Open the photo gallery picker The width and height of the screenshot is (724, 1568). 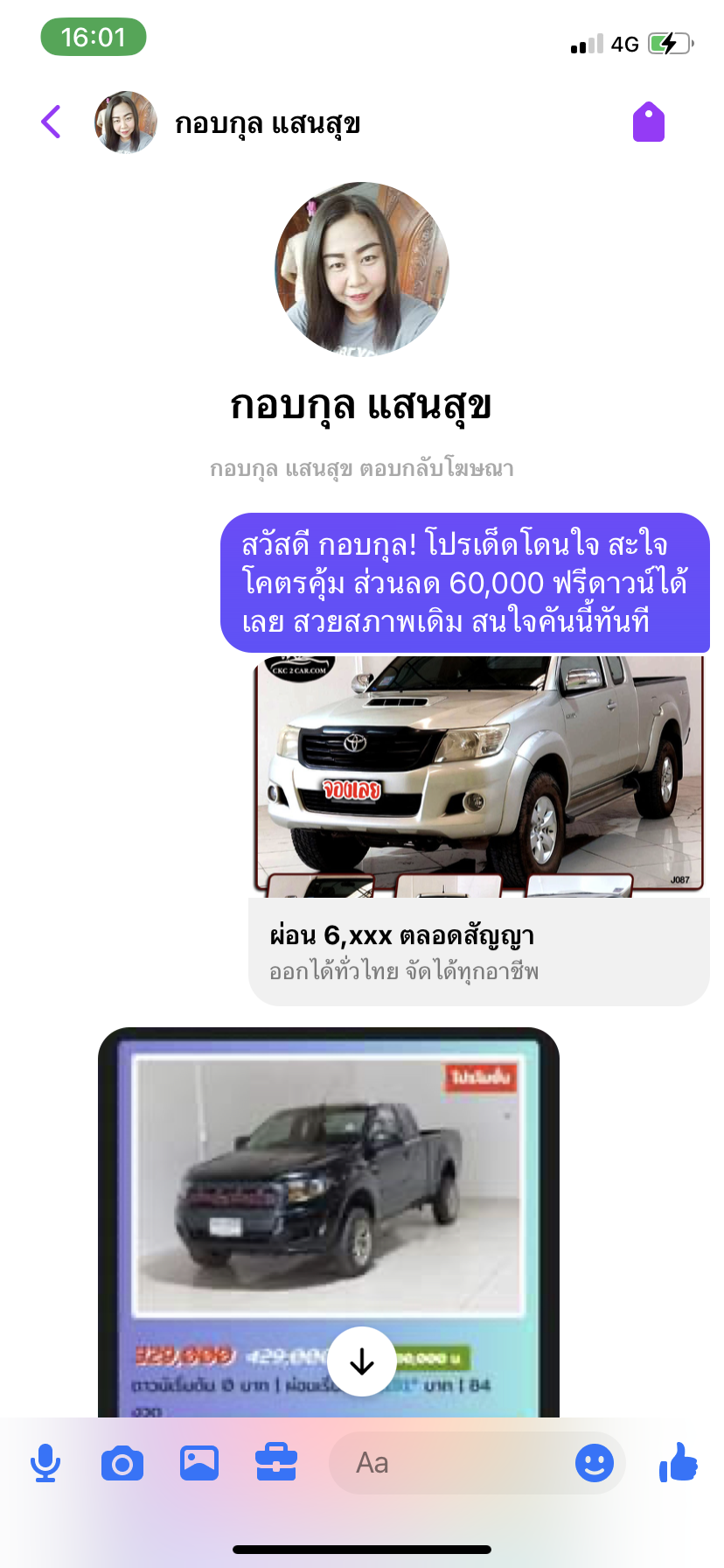coord(199,1463)
